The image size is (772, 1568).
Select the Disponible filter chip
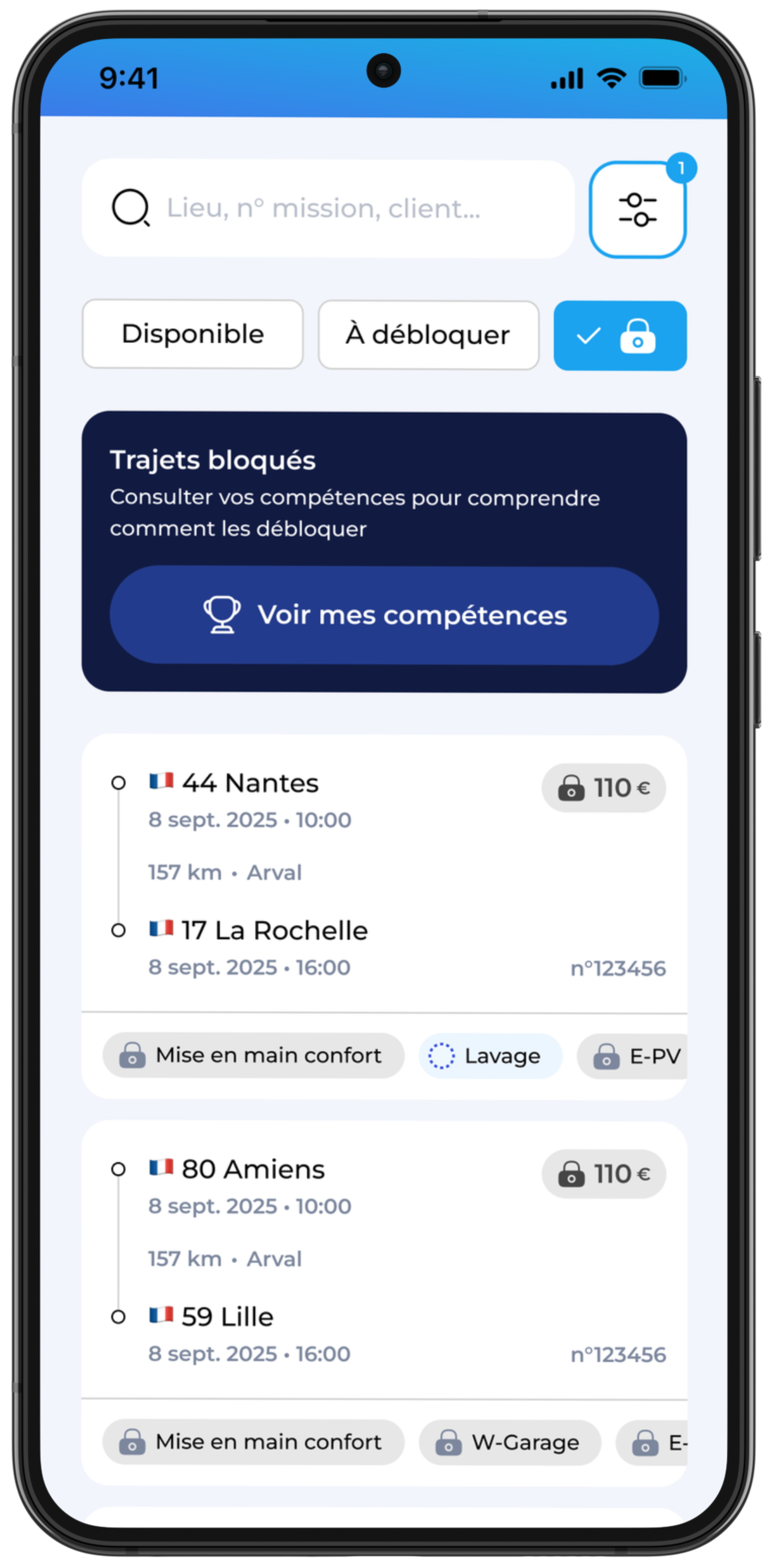[x=193, y=334]
